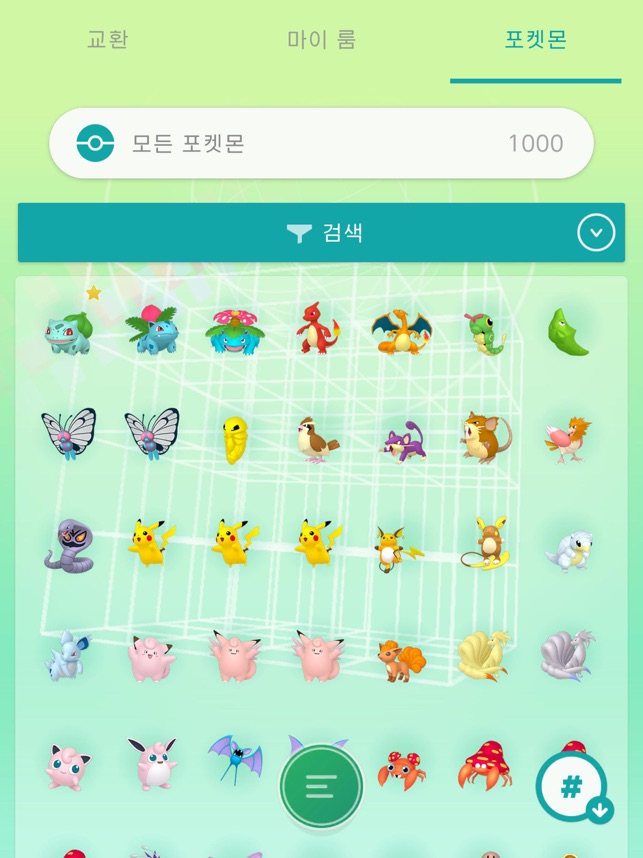This screenshot has width=643, height=858.
Task: Open the 모든 포켓몬 box selector
Action: (321, 143)
